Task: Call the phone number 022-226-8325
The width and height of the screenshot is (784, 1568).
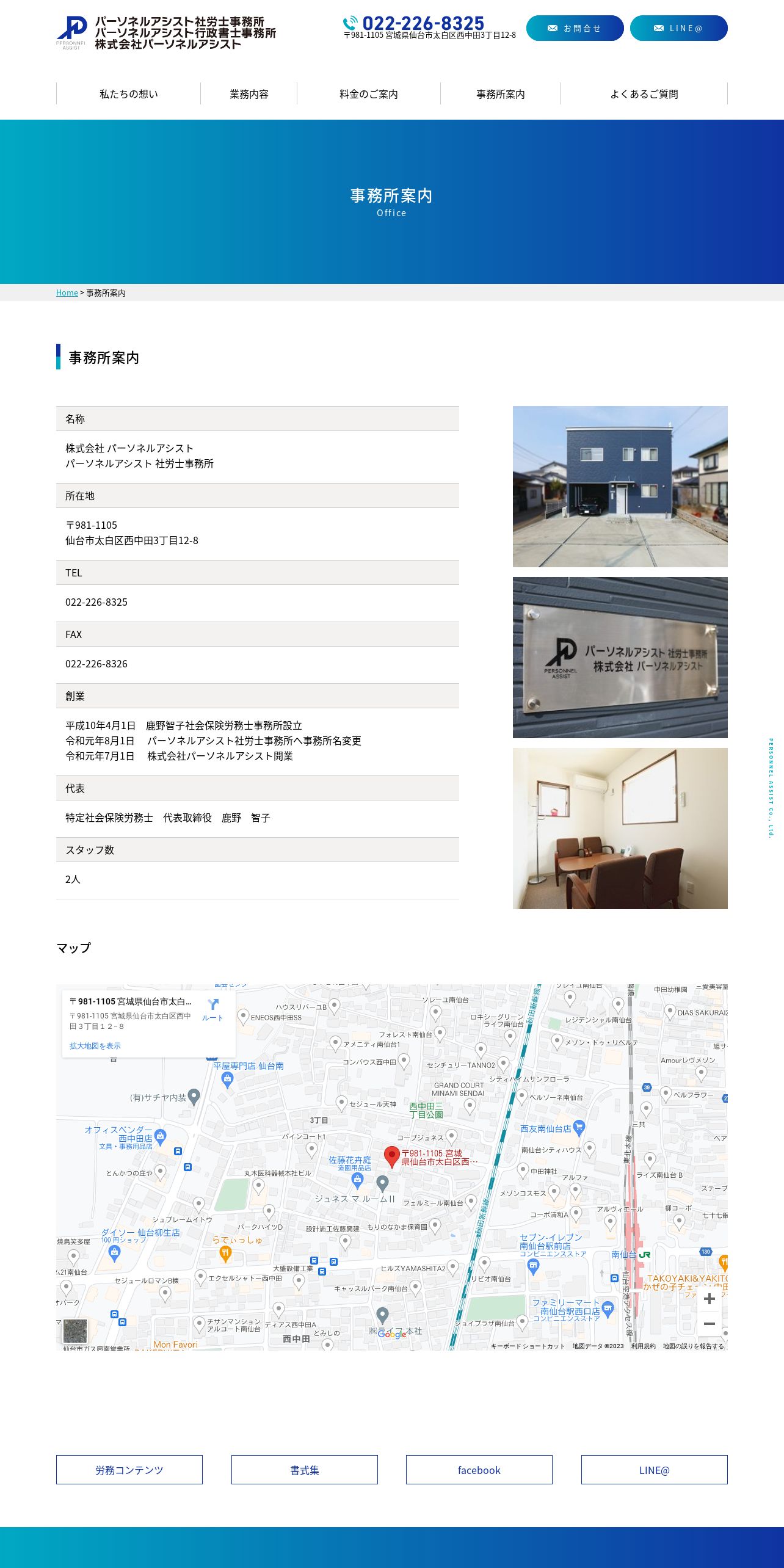Action: (423, 23)
